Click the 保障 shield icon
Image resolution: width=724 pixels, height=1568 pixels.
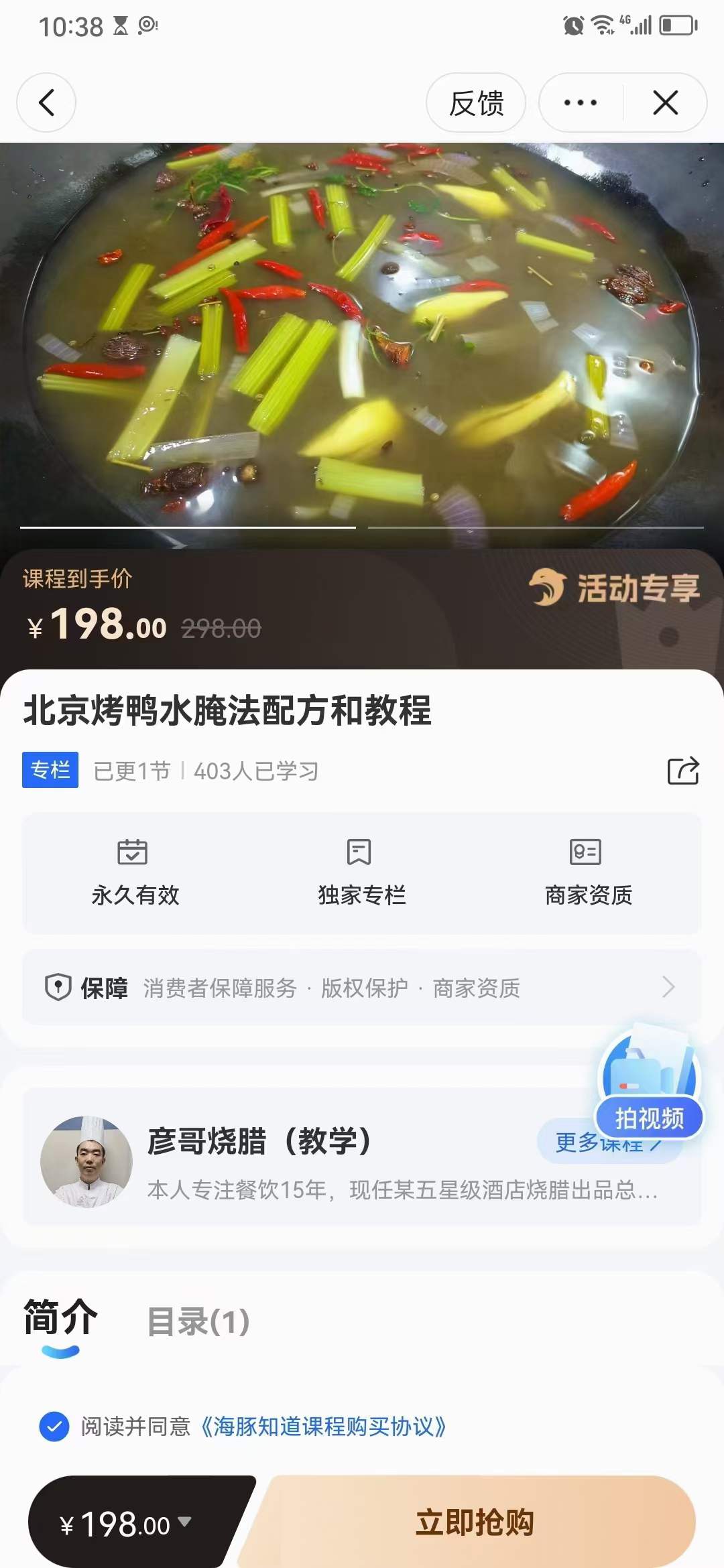[x=57, y=987]
